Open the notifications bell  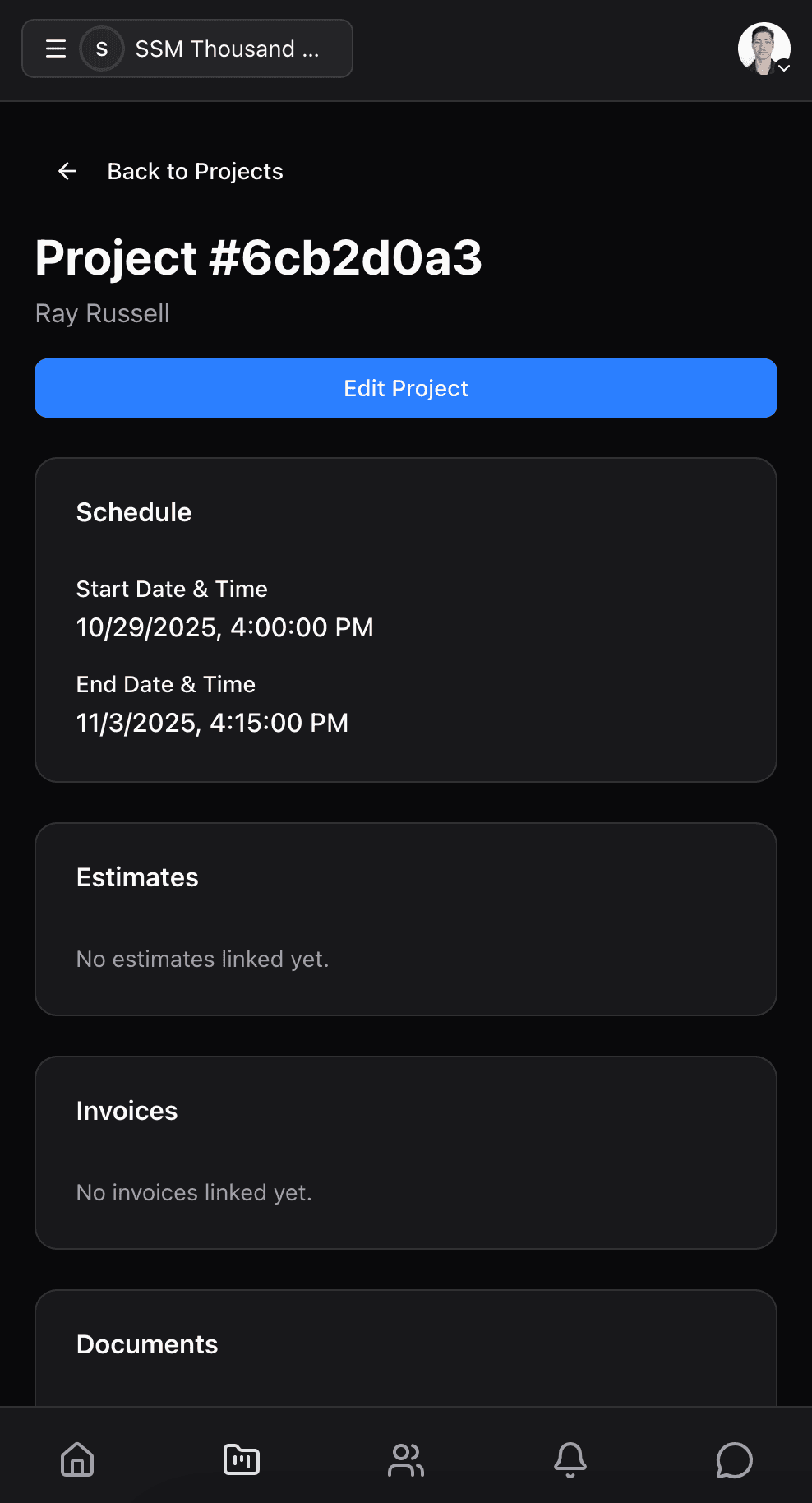(x=570, y=1460)
